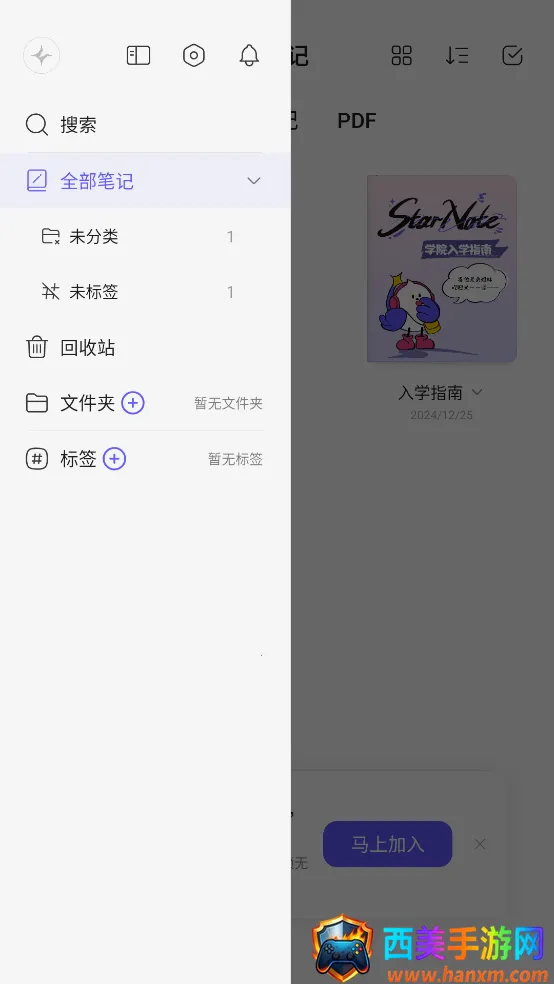Switch to the PDF tab
Image resolution: width=554 pixels, height=984 pixels.
coord(356,120)
